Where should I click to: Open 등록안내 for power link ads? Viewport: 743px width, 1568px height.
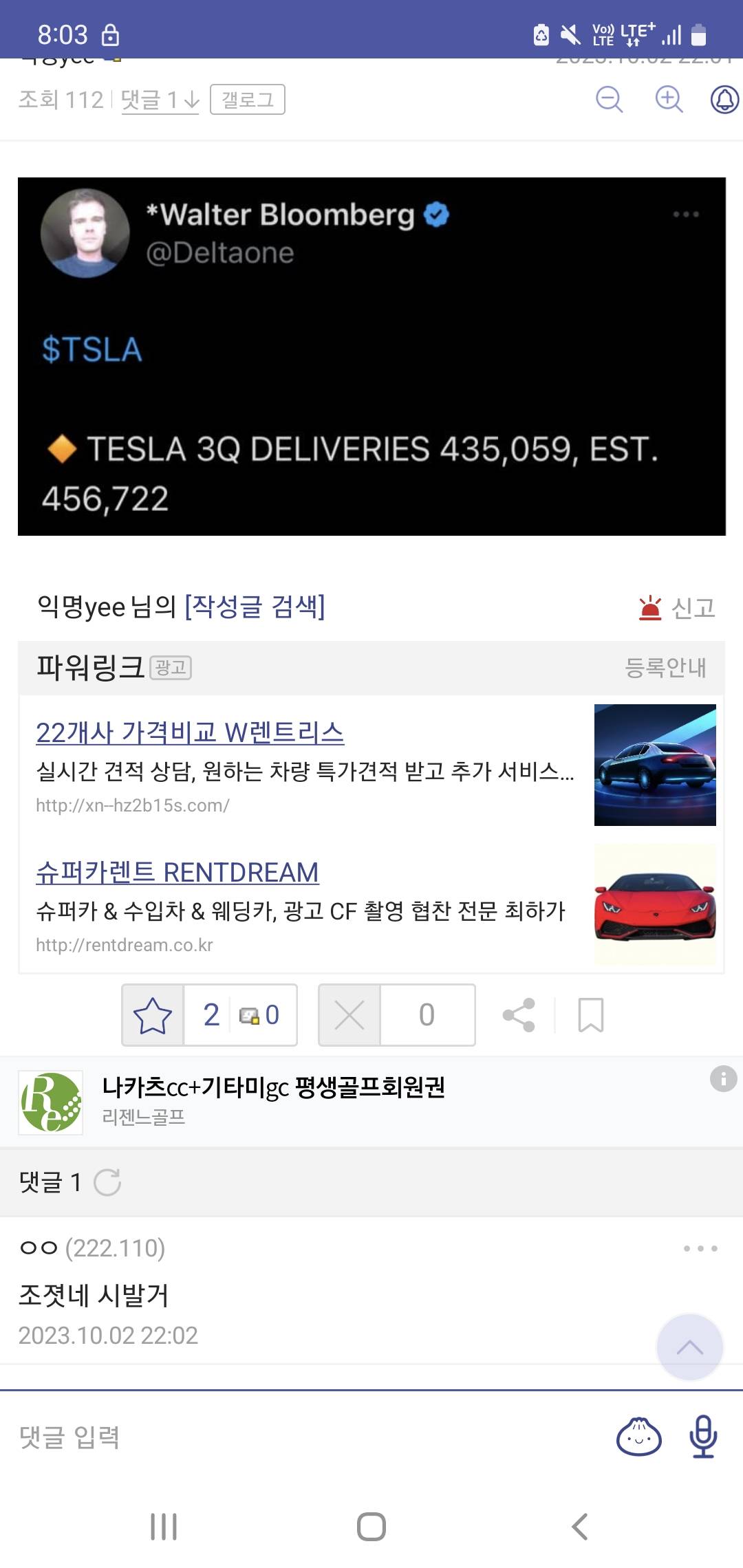(665, 668)
